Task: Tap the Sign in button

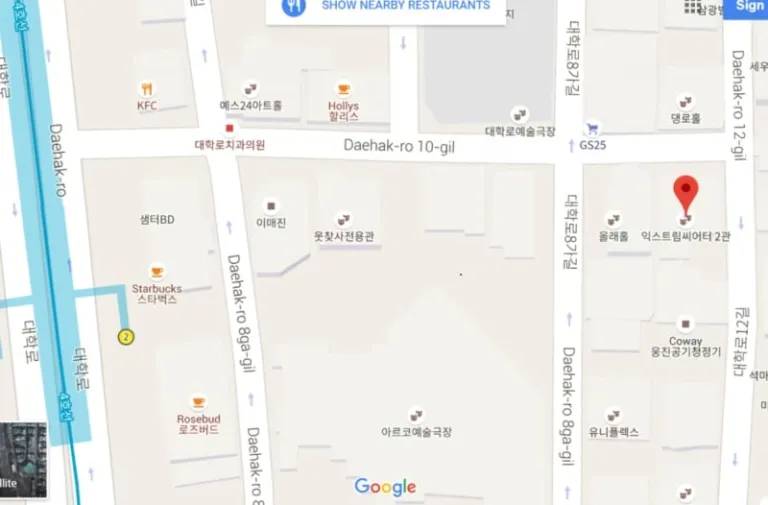Action: [749, 6]
